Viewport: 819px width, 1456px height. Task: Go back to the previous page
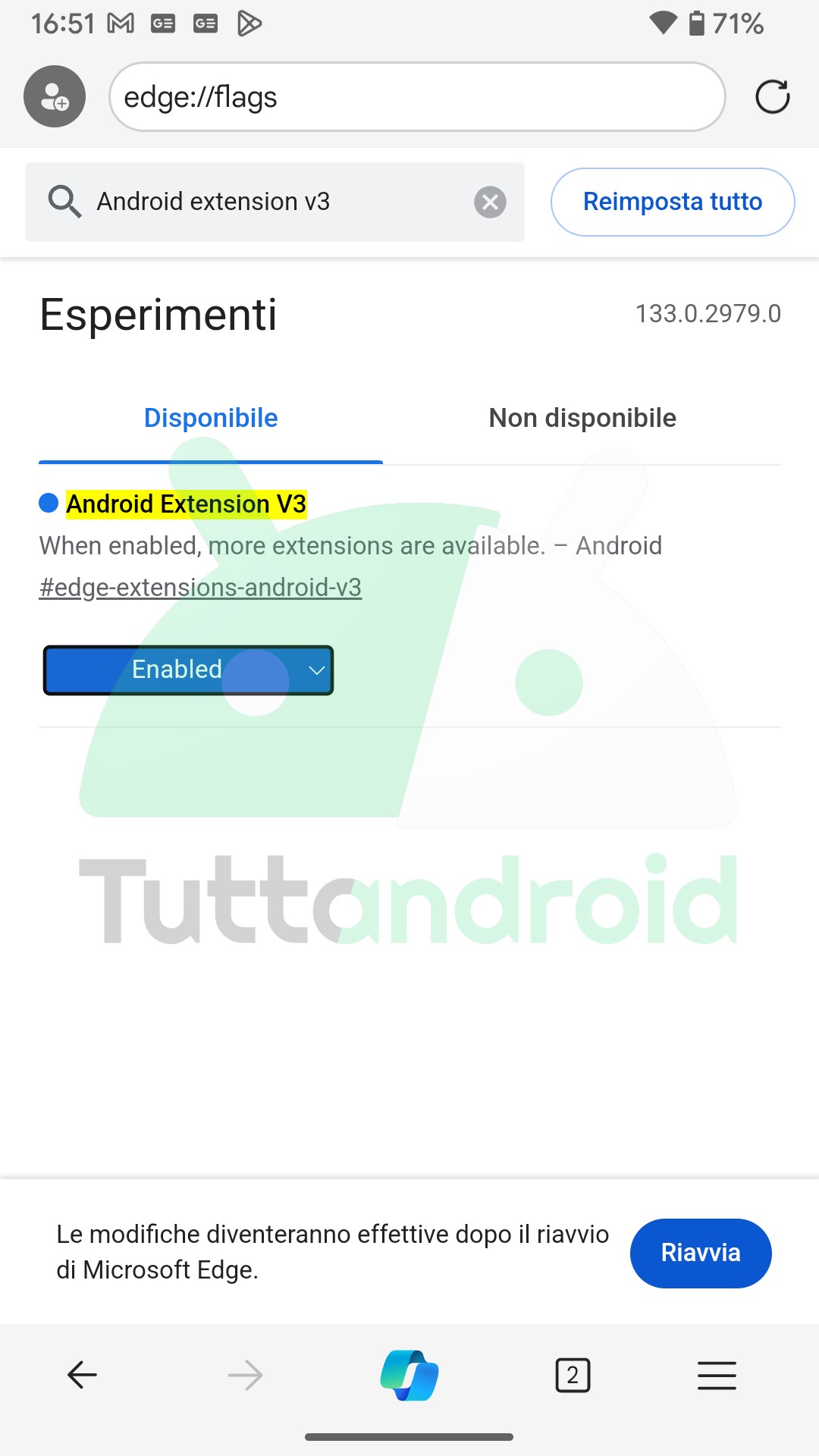click(82, 1375)
